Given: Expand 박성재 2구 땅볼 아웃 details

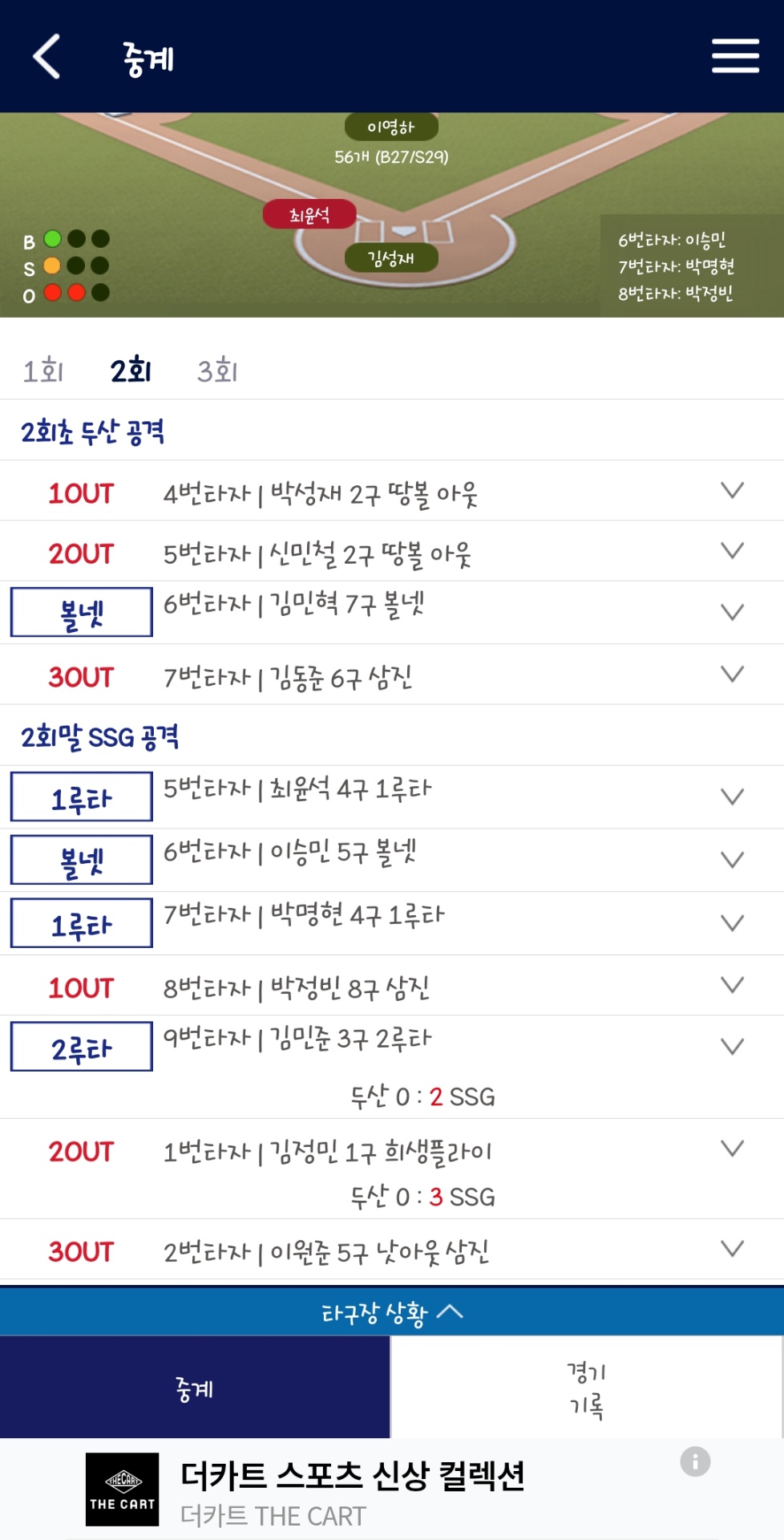Looking at the screenshot, I should pos(732,491).
